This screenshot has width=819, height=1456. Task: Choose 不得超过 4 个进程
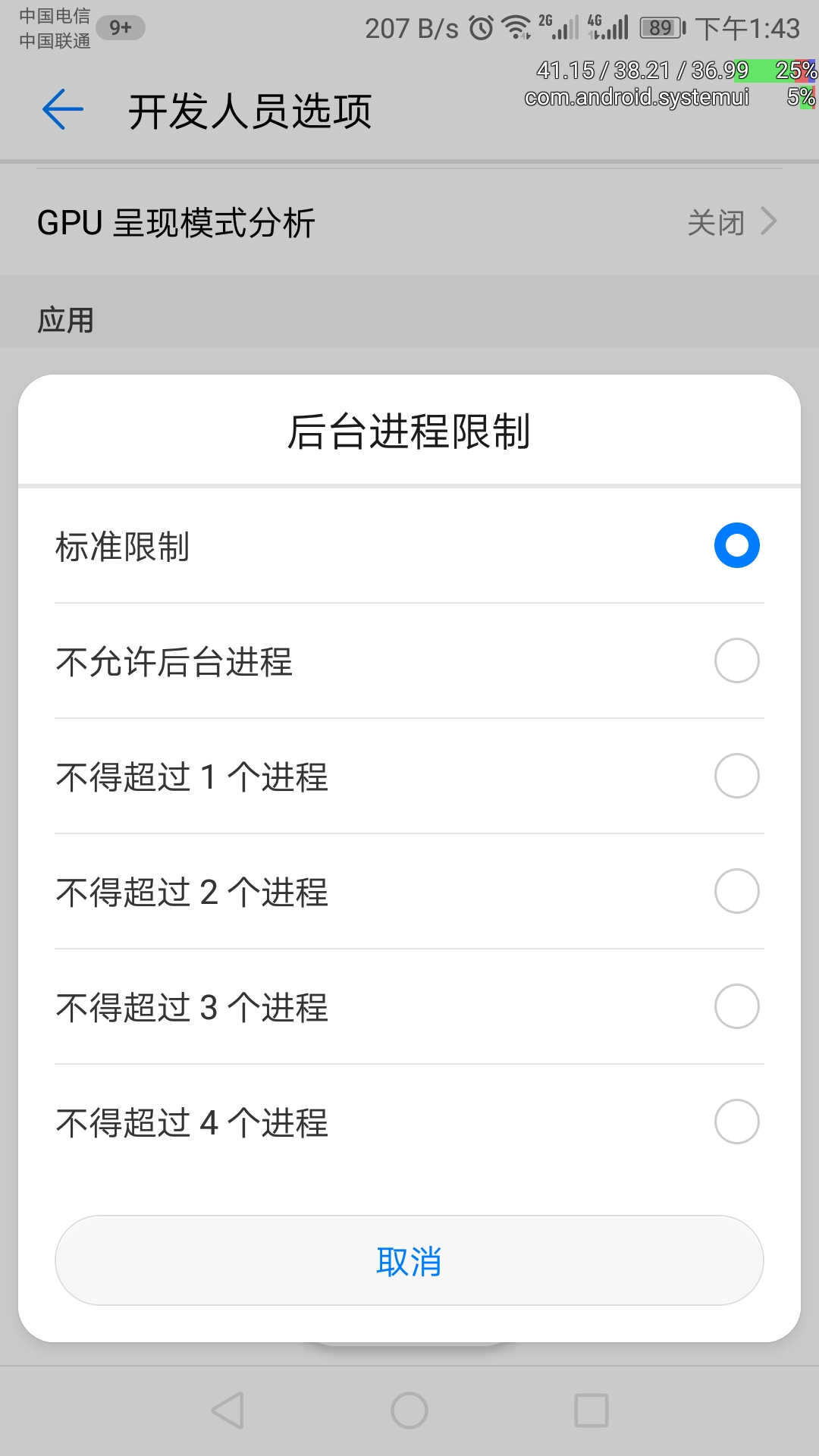736,1122
